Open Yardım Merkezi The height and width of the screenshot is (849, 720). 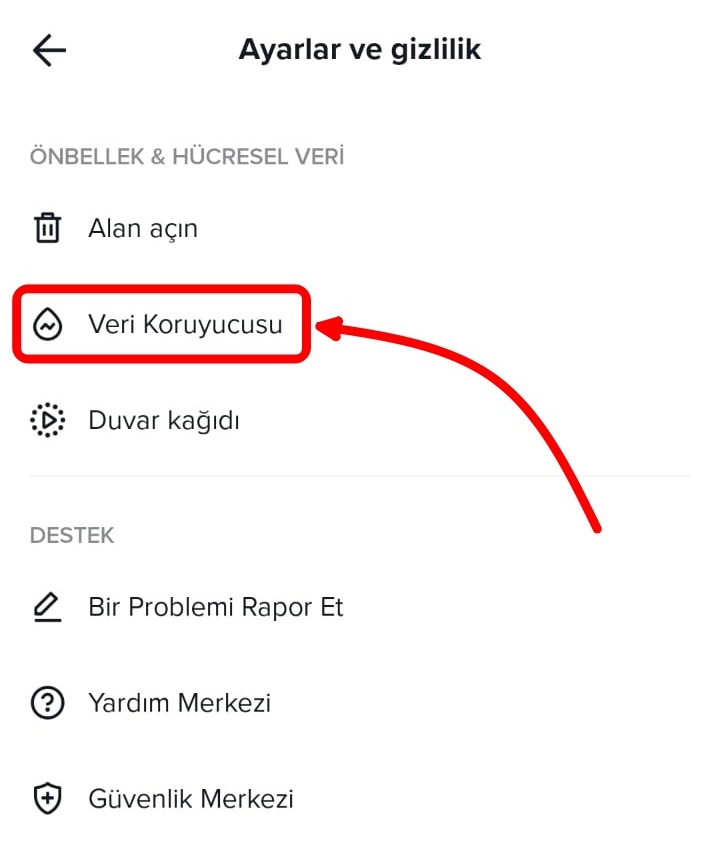coord(179,703)
